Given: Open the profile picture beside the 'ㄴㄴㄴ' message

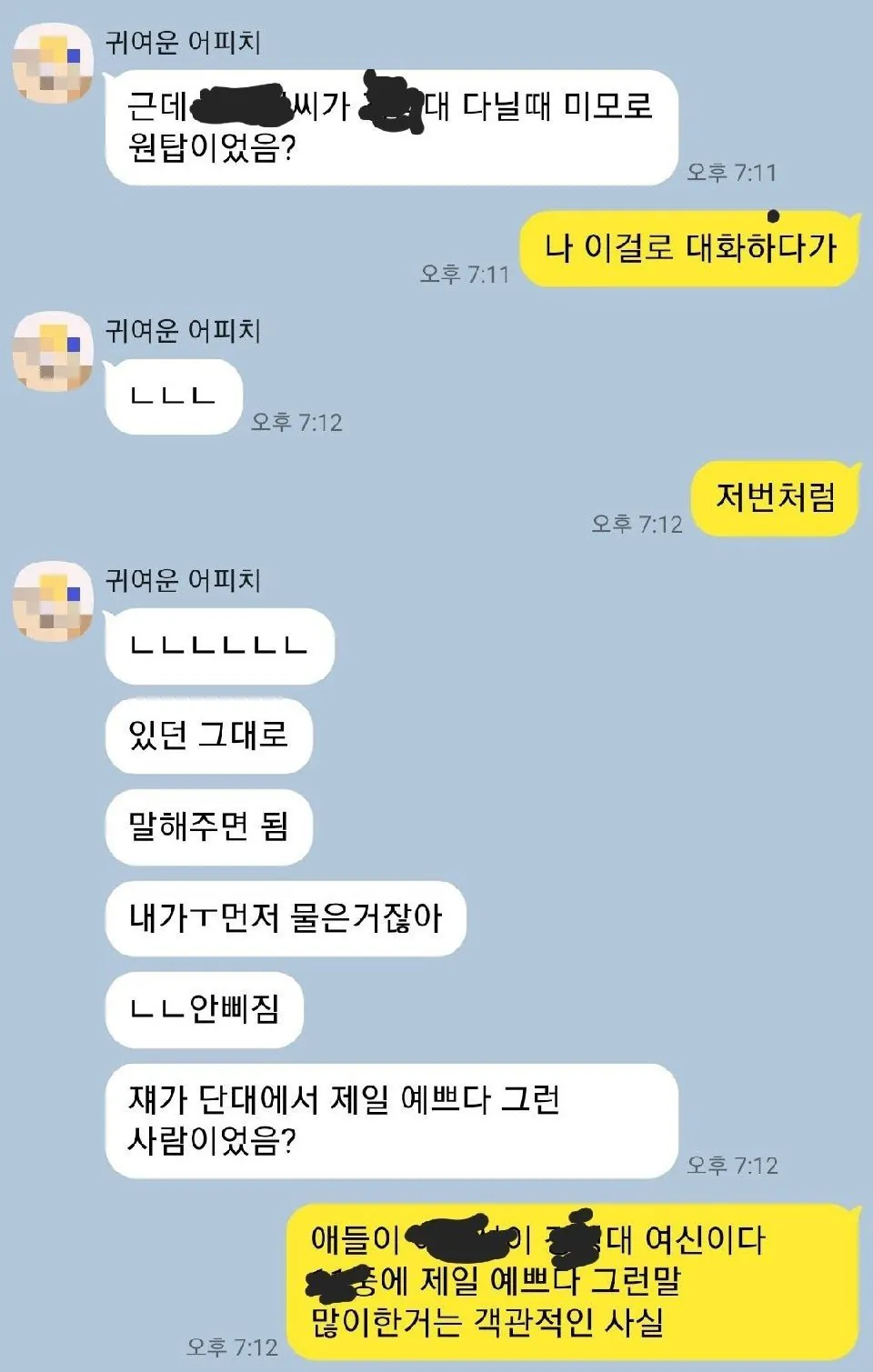Looking at the screenshot, I should [53, 353].
